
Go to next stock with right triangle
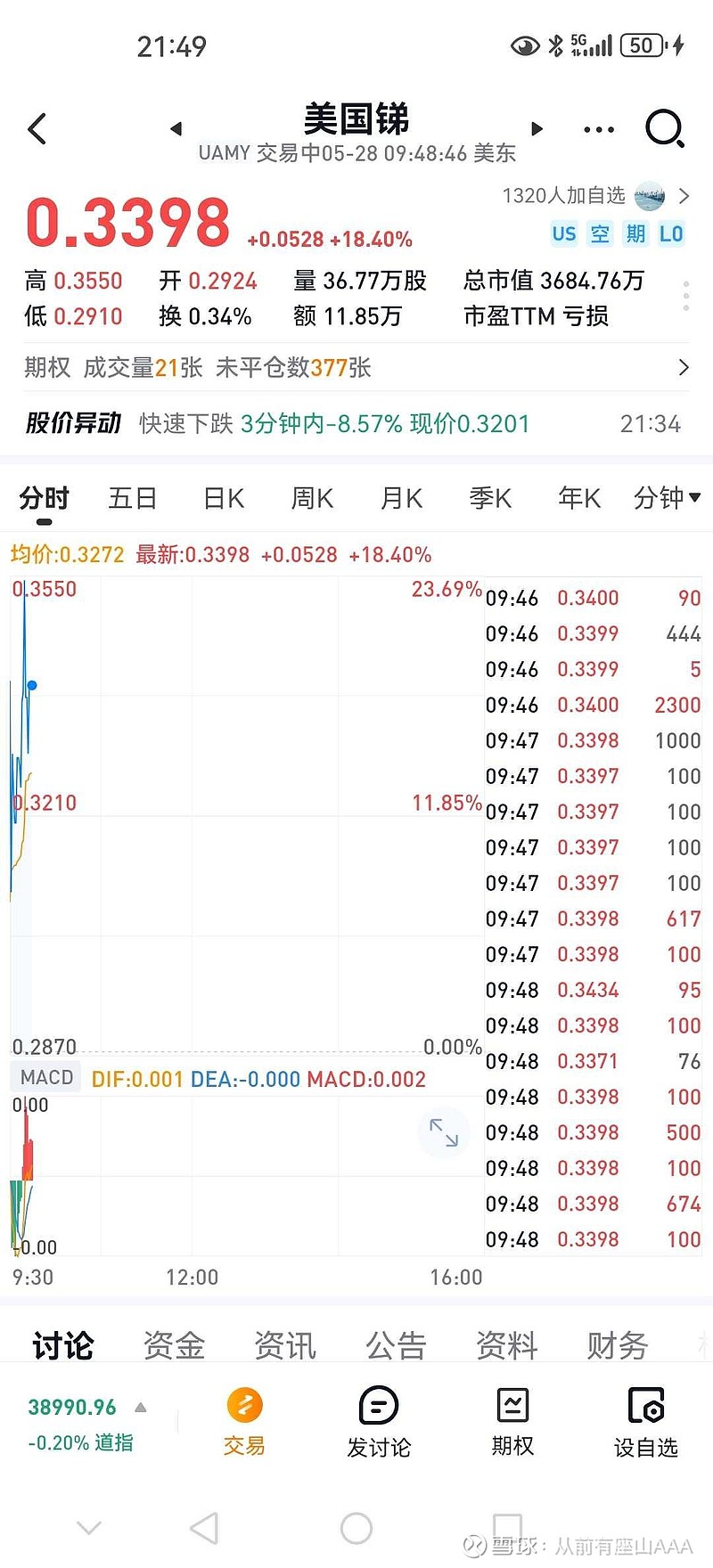tap(537, 128)
